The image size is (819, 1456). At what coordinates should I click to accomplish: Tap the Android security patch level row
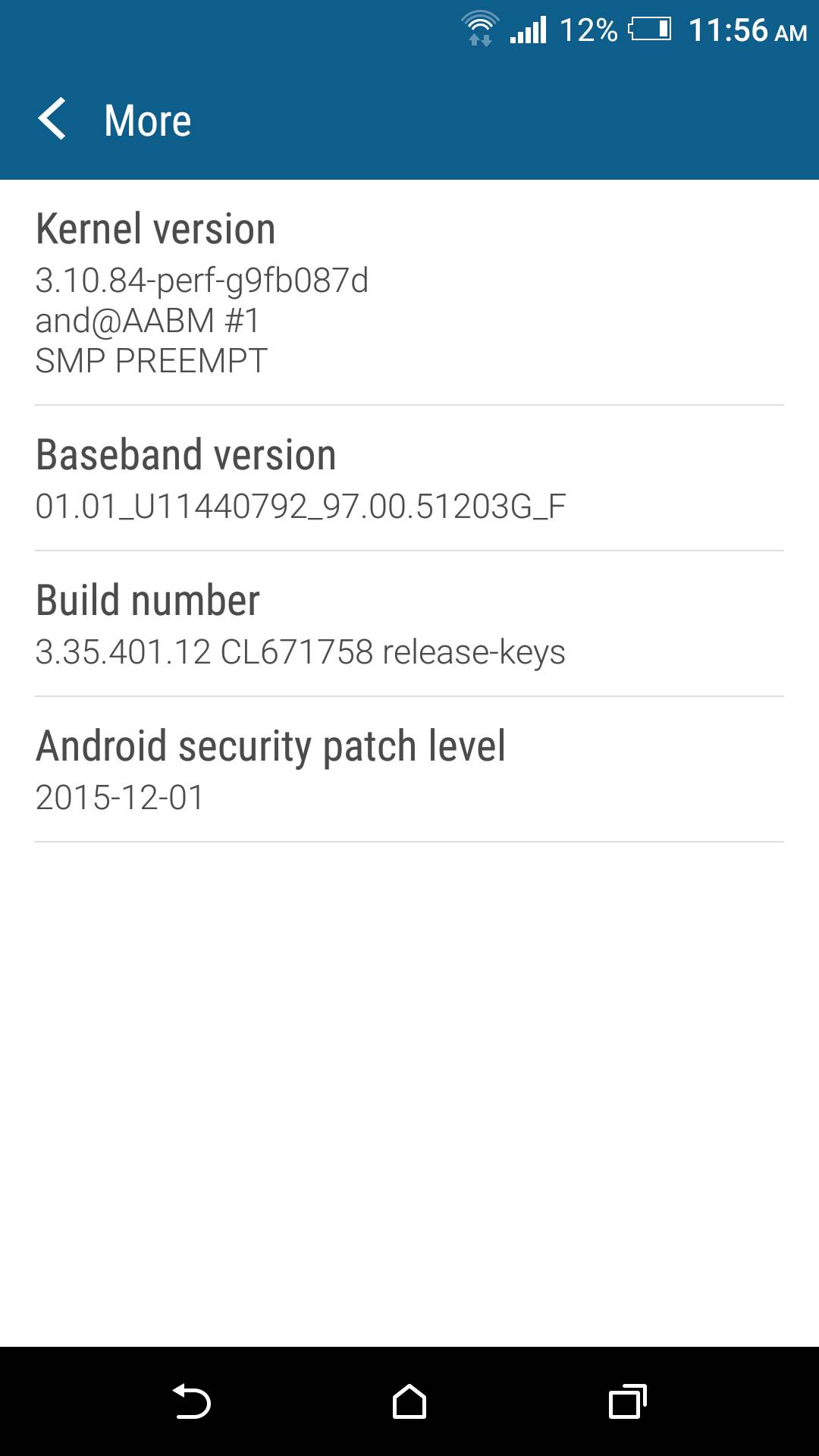(409, 770)
